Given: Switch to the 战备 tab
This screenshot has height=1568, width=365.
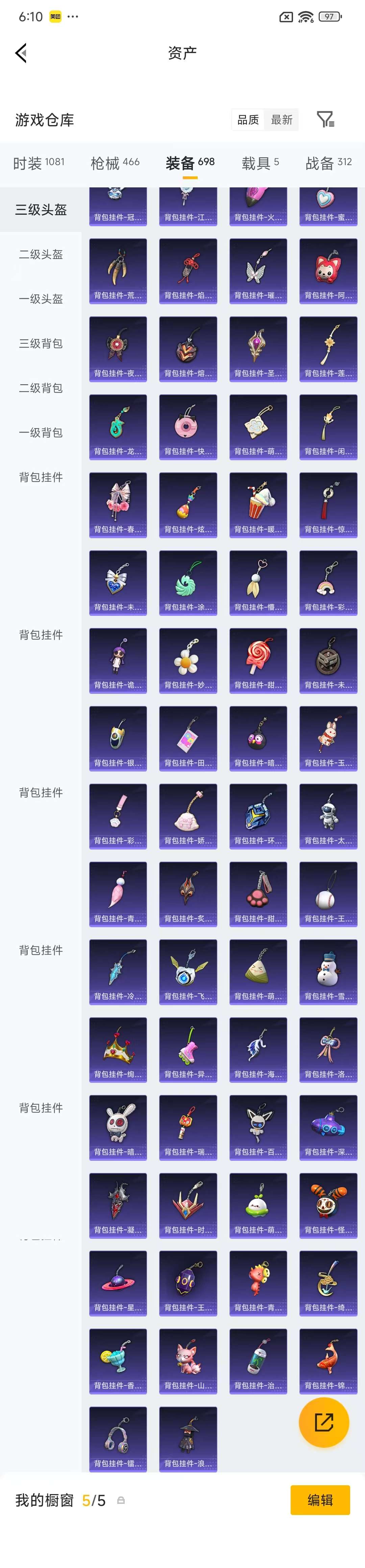Looking at the screenshot, I should click(x=328, y=162).
